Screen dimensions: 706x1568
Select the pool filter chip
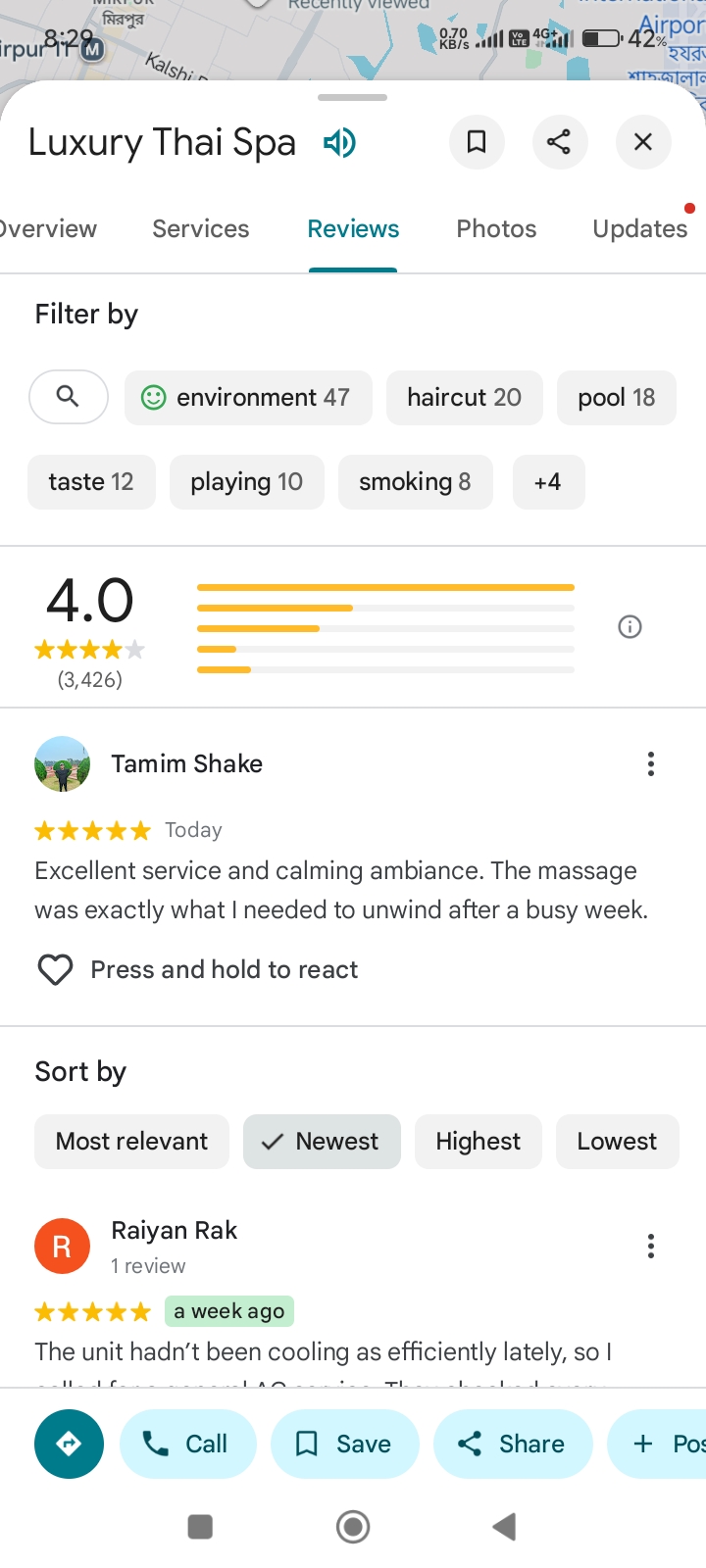[x=616, y=397]
